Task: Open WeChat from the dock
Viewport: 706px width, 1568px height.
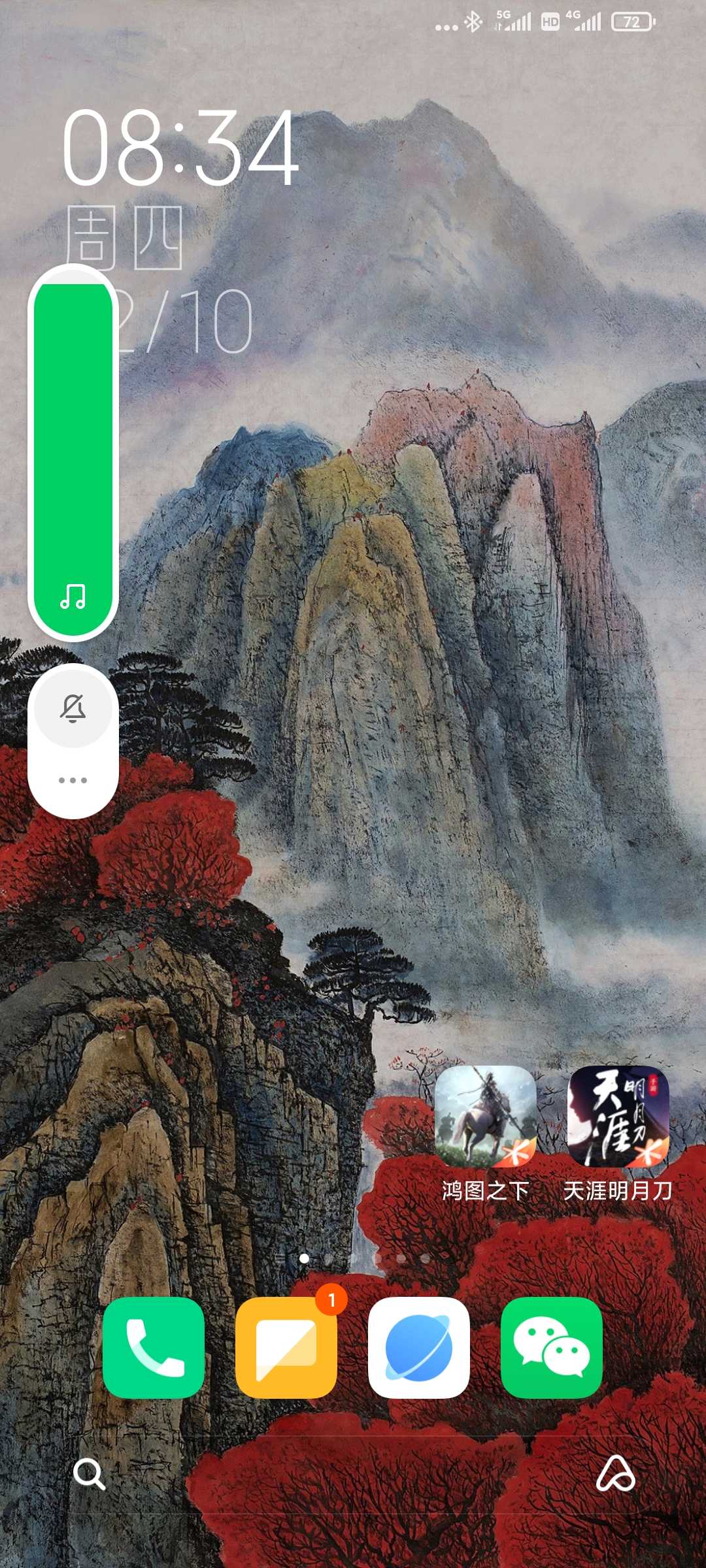Action: 552,1347
